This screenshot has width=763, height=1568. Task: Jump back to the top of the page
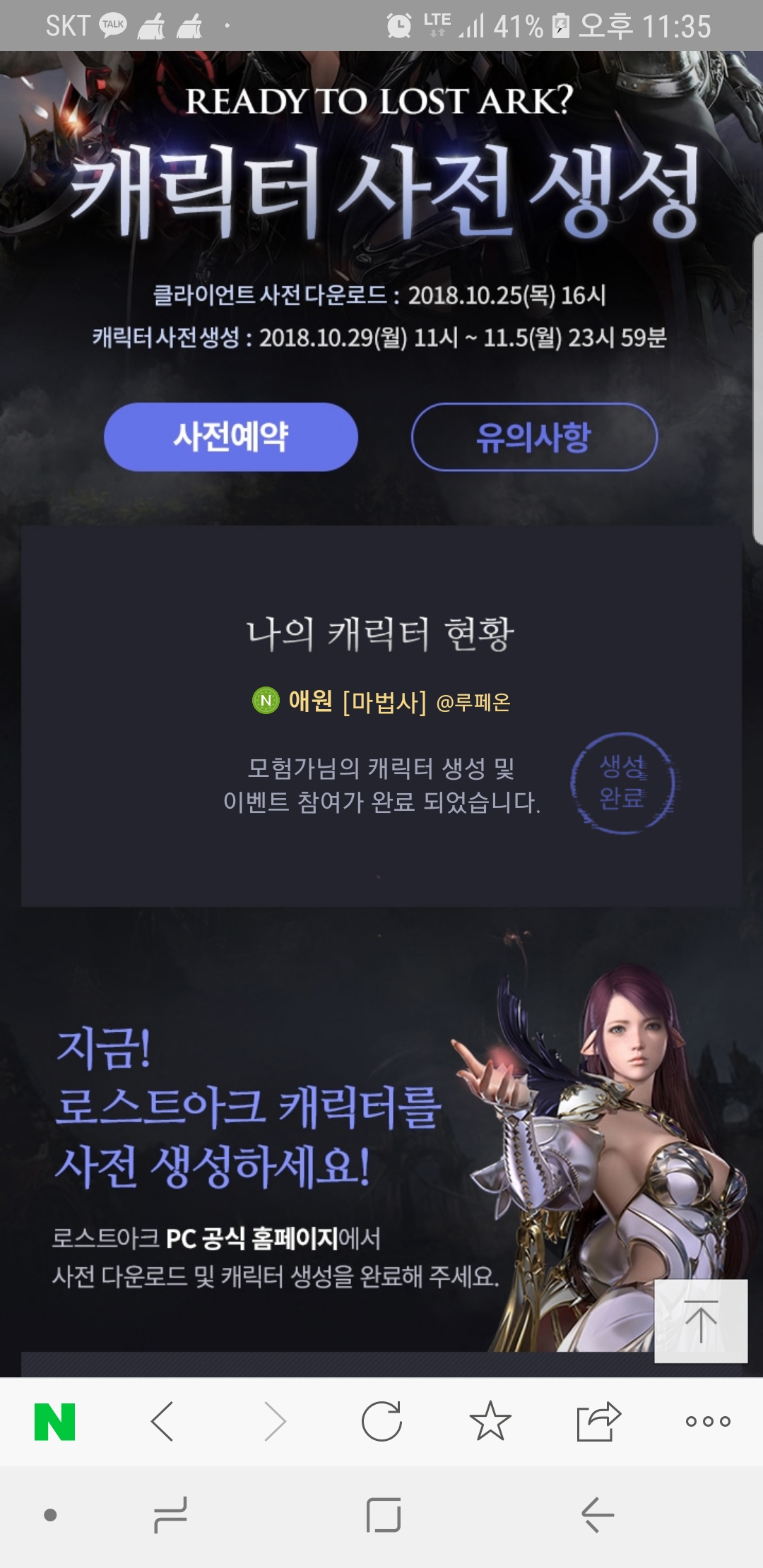701,1321
